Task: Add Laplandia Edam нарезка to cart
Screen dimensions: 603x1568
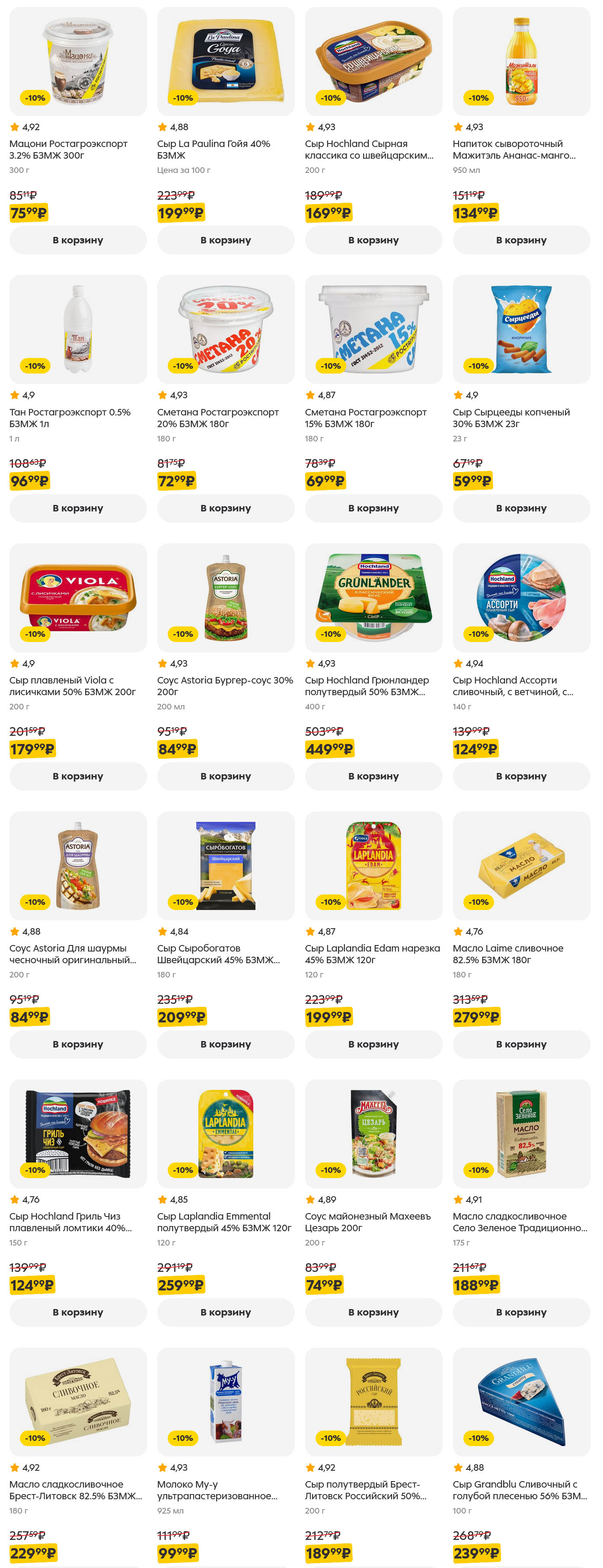Action: (373, 1044)
